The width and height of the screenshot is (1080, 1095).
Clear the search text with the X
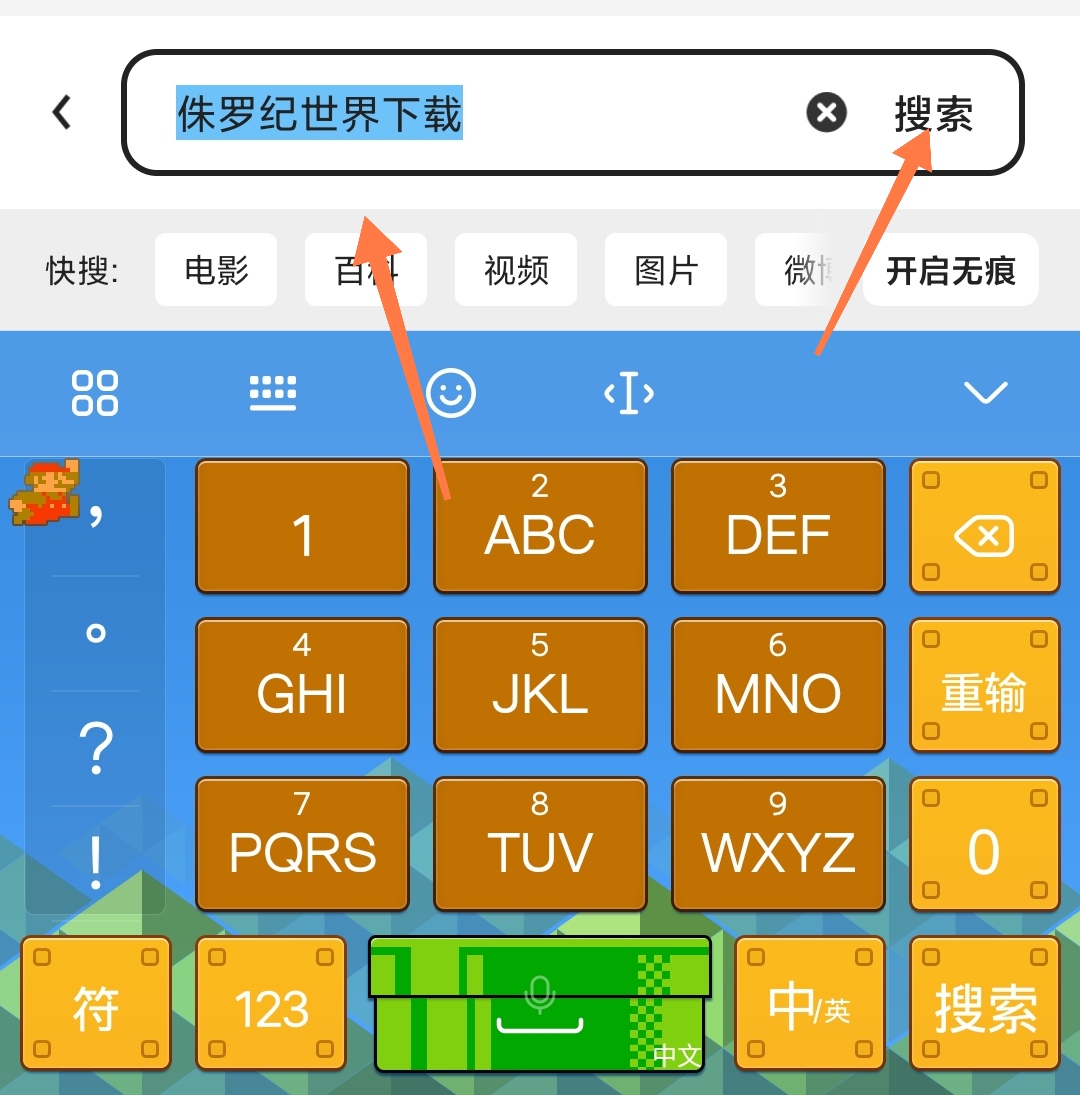(826, 113)
